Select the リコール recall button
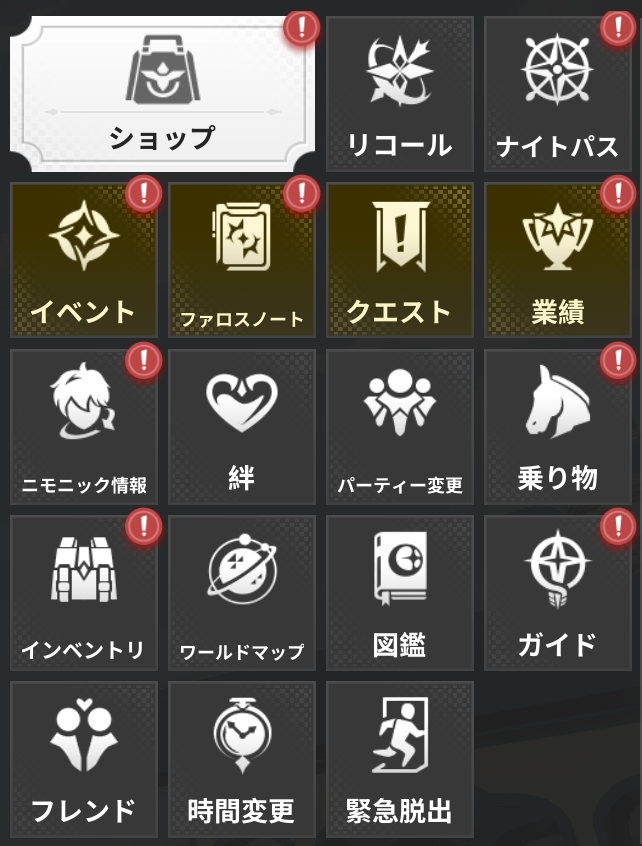The height and width of the screenshot is (846, 642). 400,95
